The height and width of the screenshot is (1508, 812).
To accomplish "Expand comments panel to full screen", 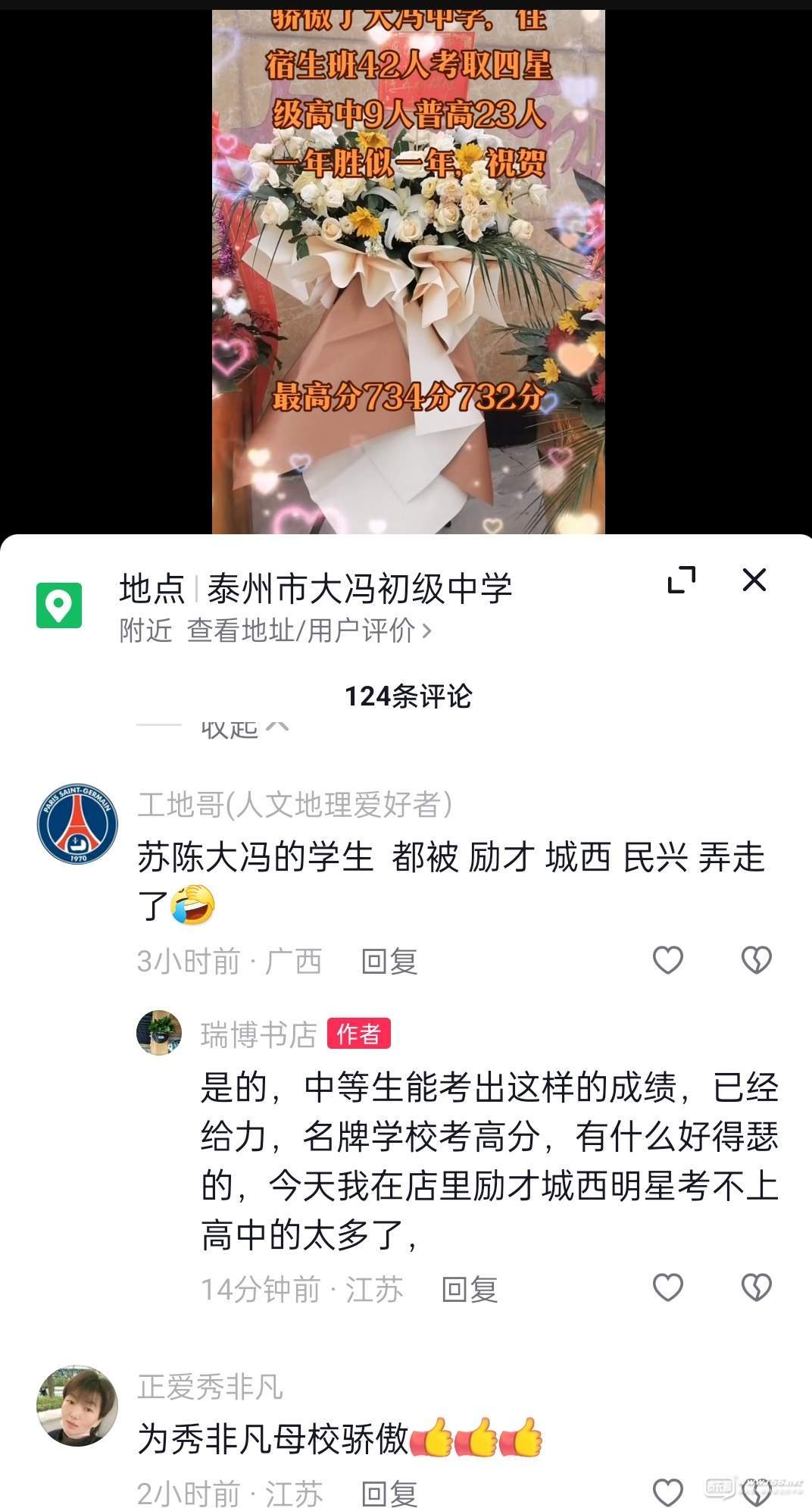I will point(681,580).
